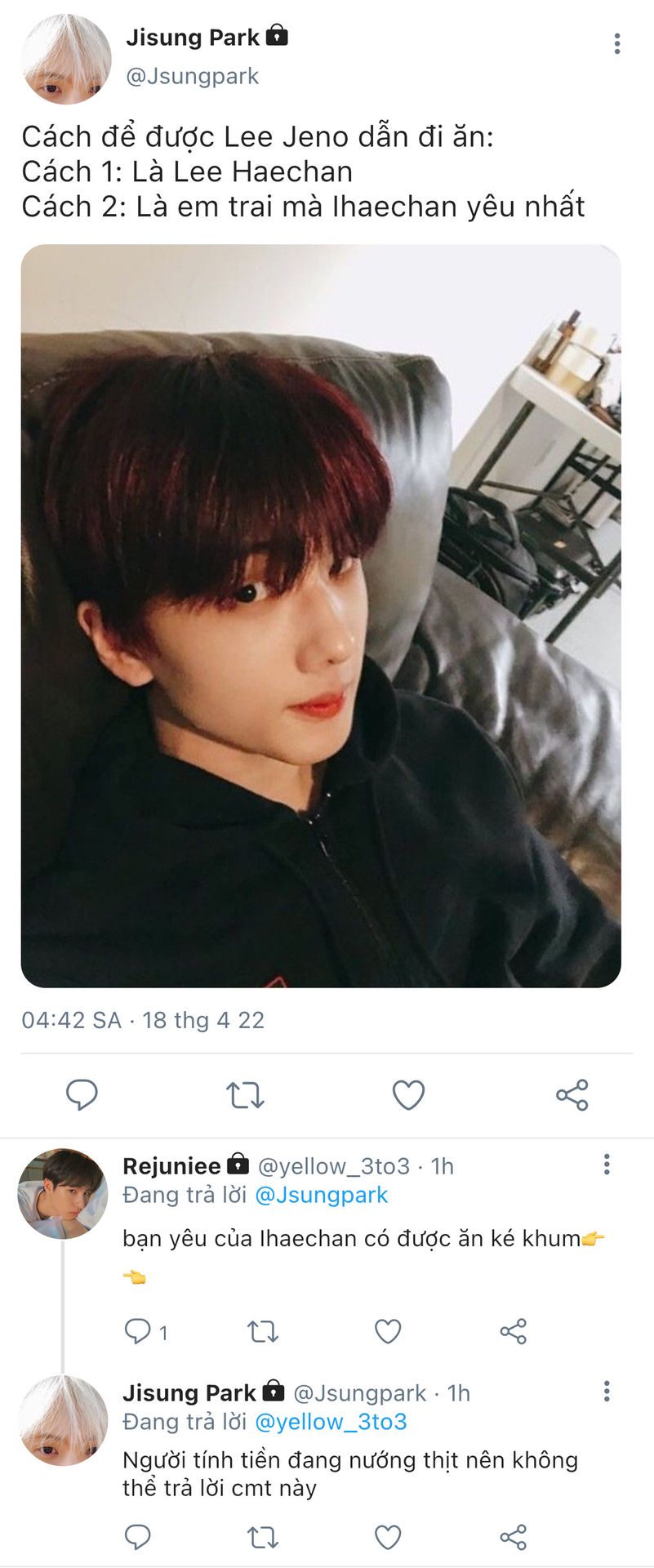Like Rejuniee's reply

pos(388,1332)
